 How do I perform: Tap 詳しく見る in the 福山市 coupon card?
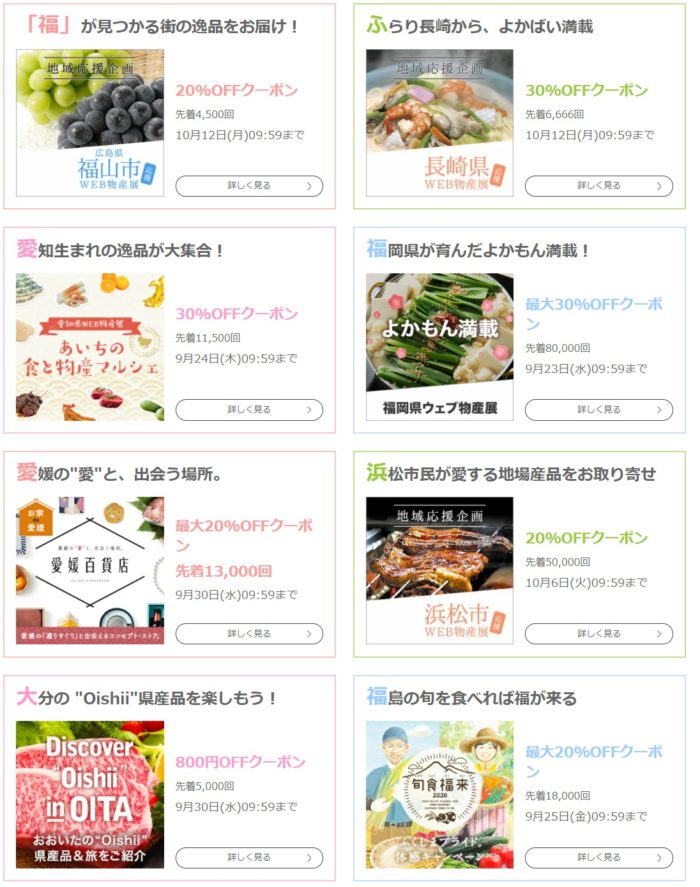(x=249, y=186)
